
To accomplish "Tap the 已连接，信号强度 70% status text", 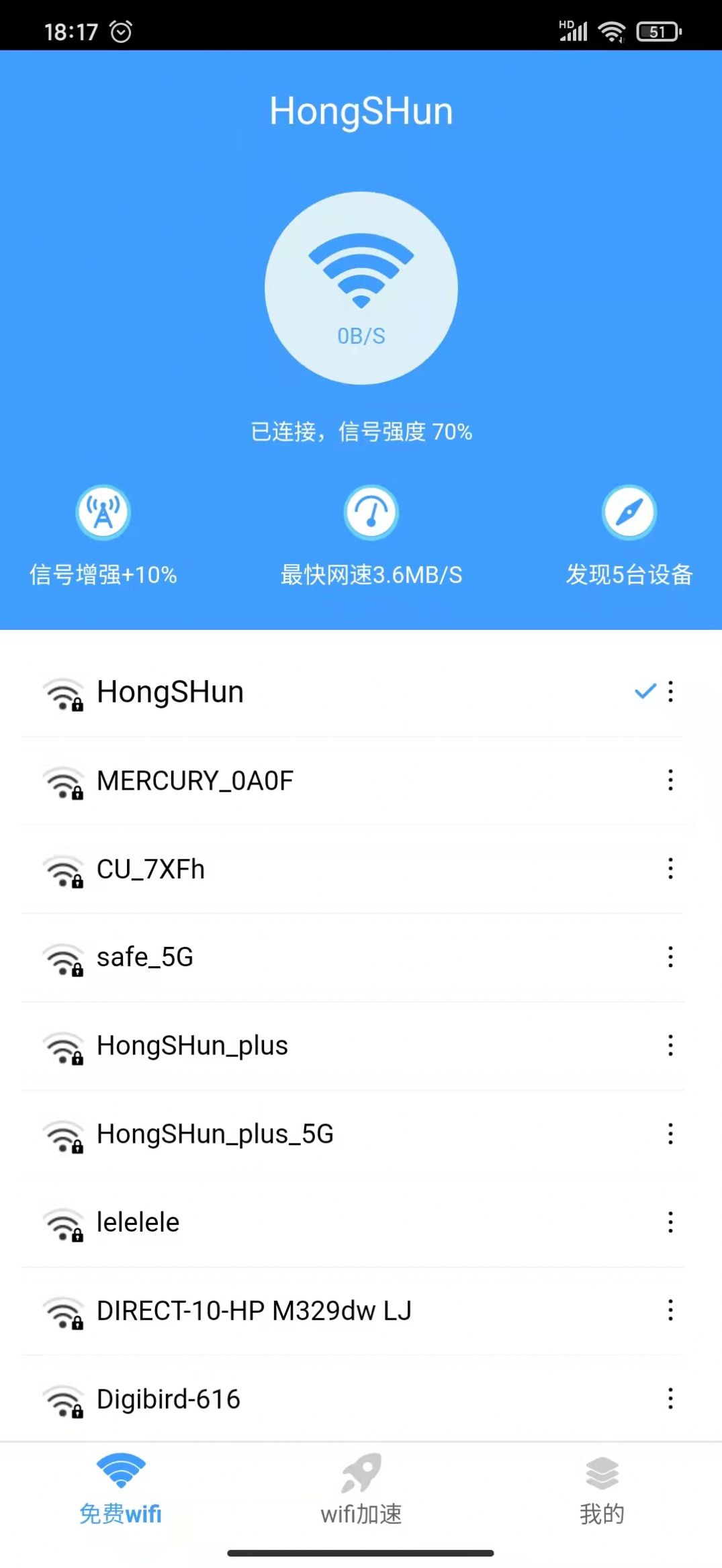I will coord(361,432).
